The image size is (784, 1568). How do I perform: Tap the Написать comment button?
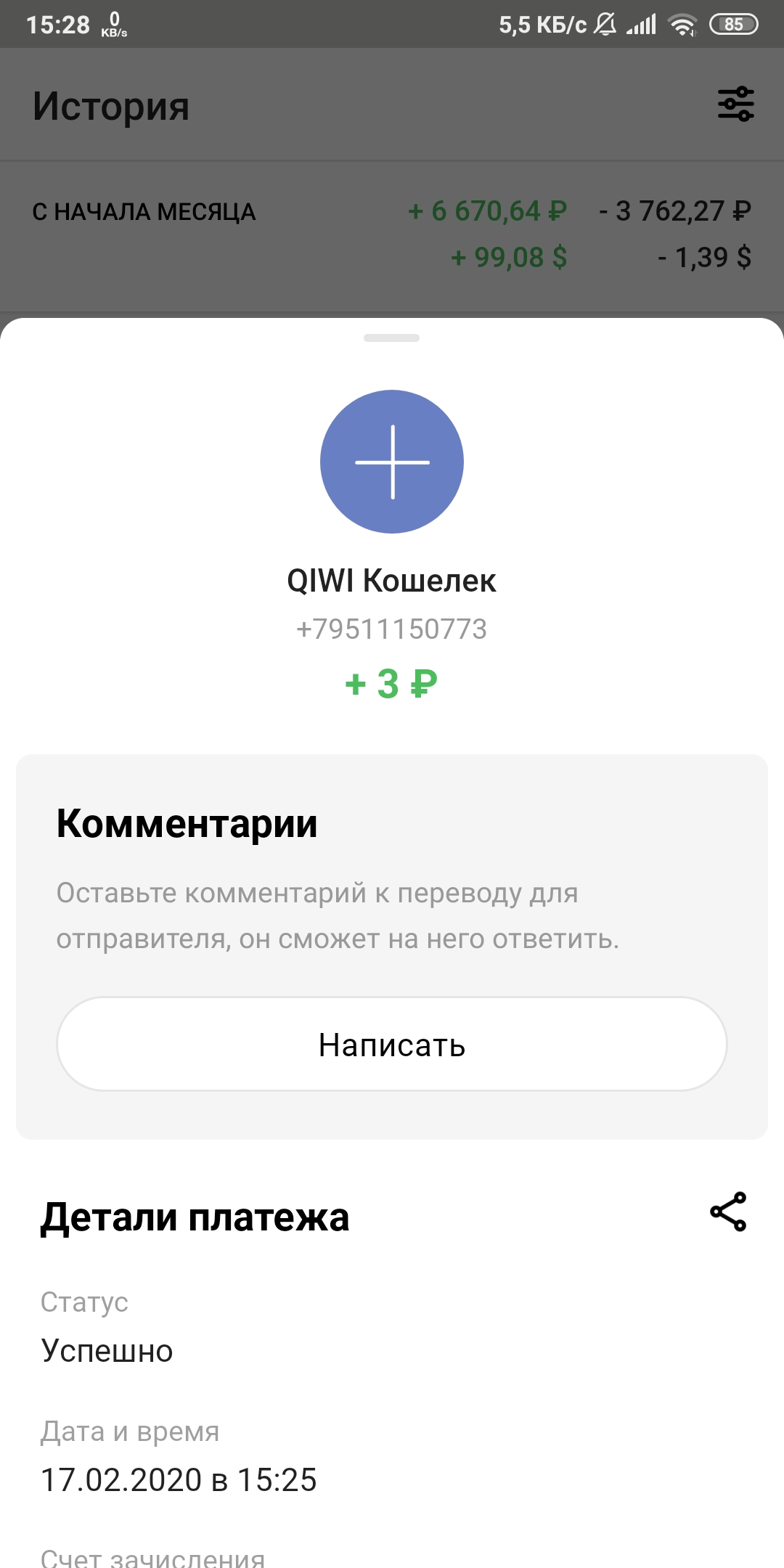click(392, 1044)
